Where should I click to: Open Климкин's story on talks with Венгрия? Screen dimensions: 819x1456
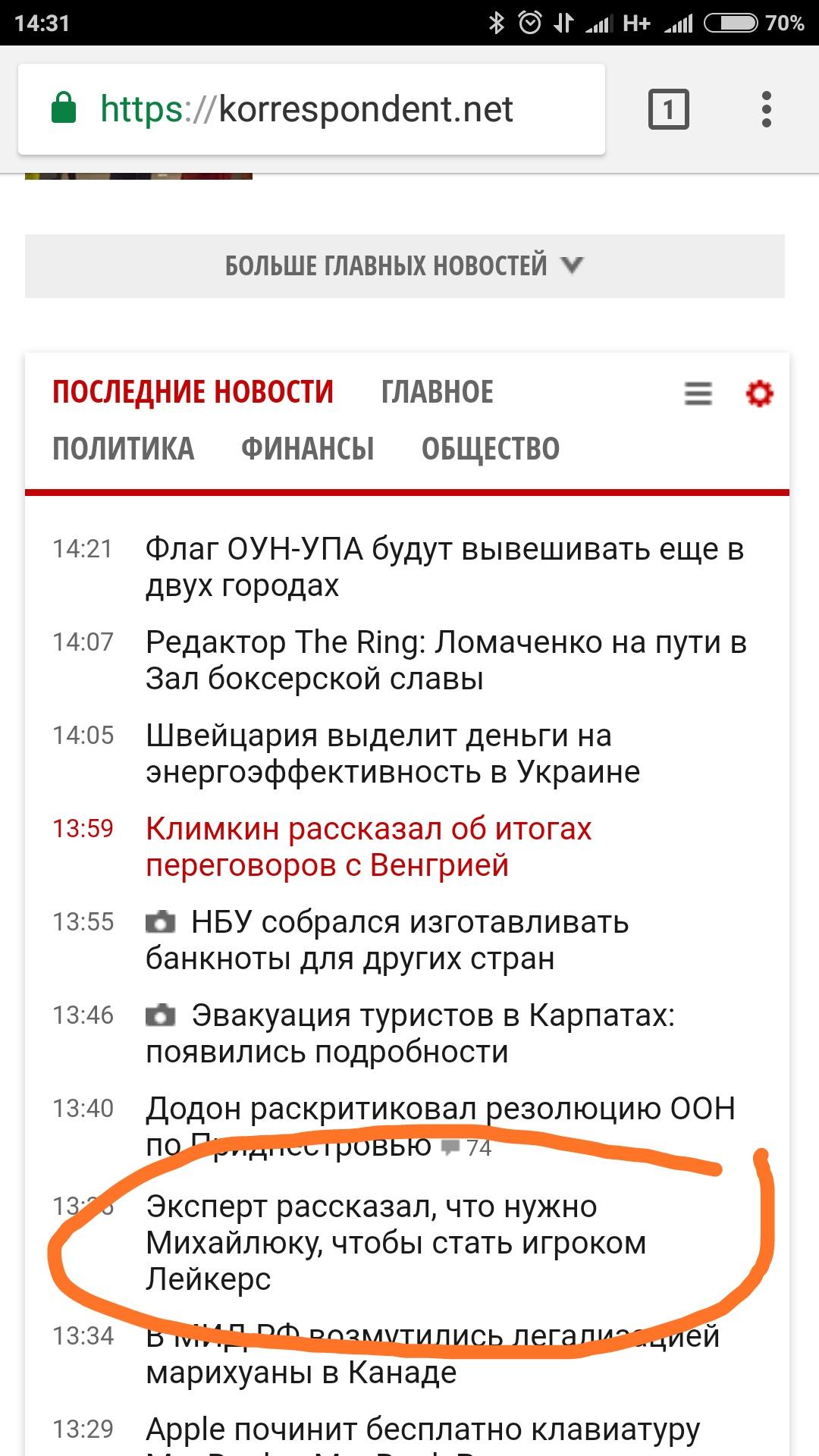click(369, 847)
